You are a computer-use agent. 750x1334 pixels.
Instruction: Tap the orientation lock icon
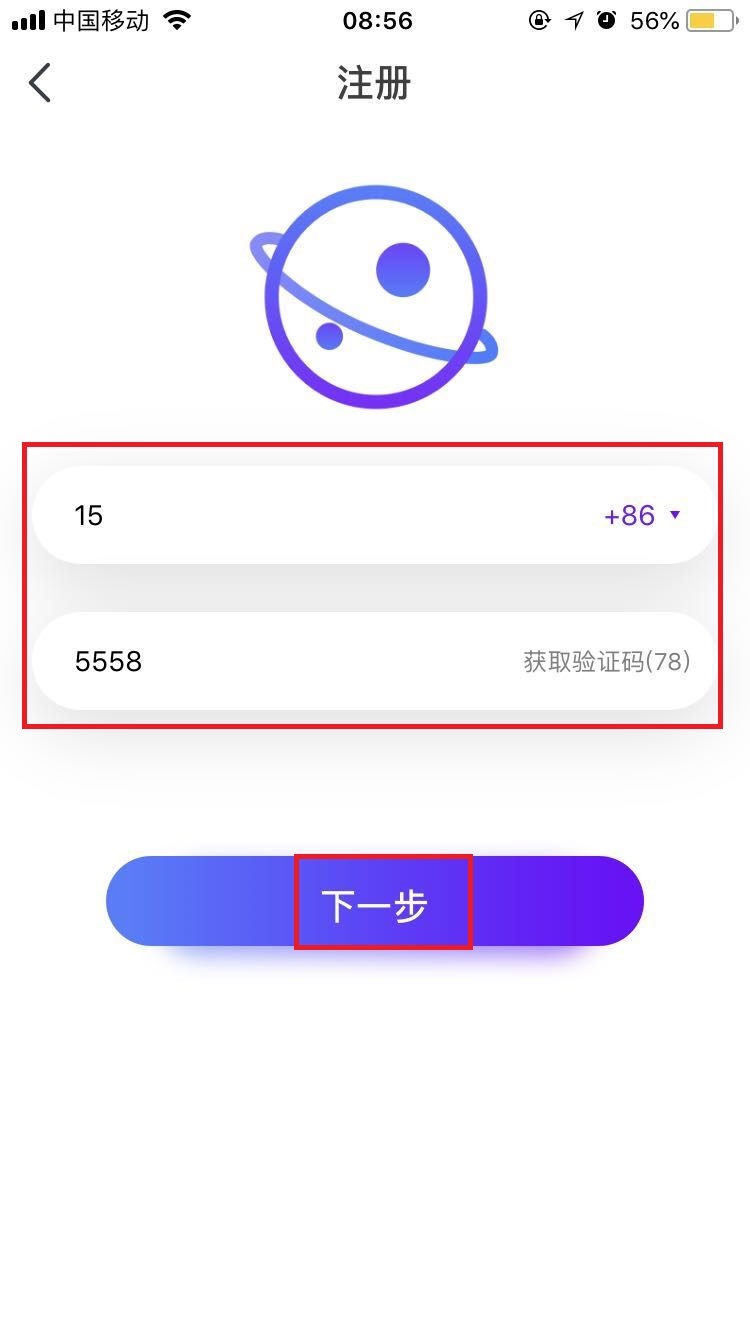(x=539, y=19)
